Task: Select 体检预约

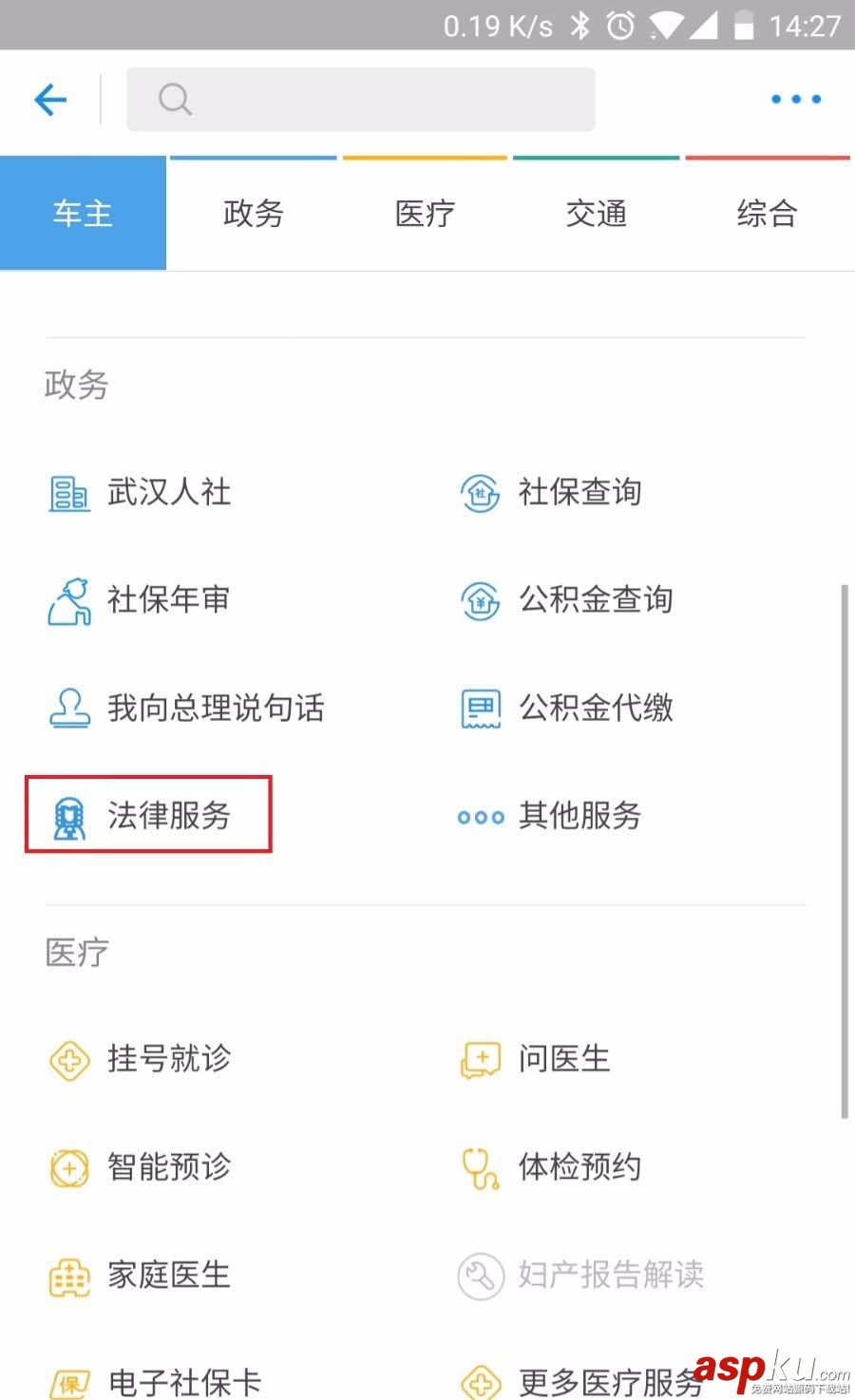Action: pyautogui.click(x=551, y=1166)
